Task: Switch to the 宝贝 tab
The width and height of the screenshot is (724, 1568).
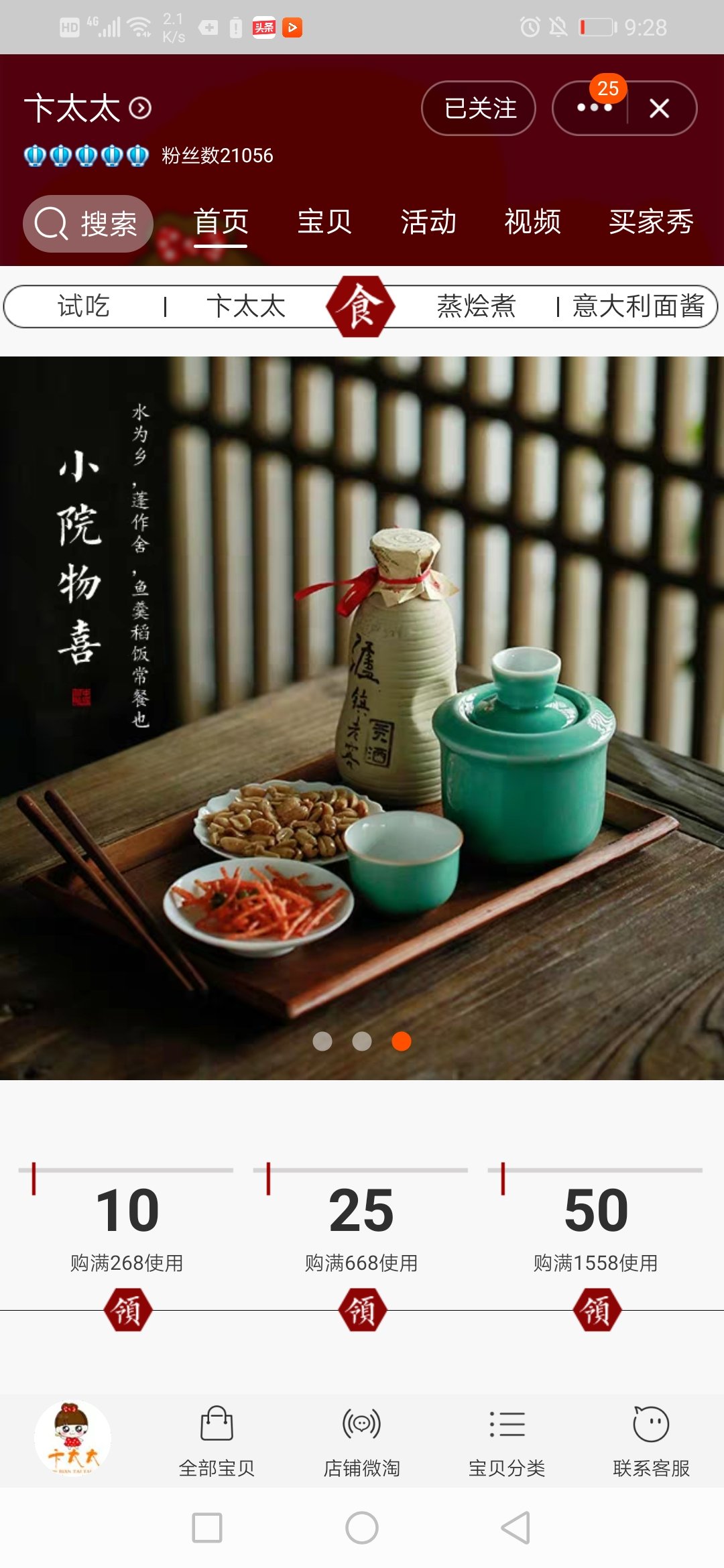Action: pyautogui.click(x=324, y=222)
